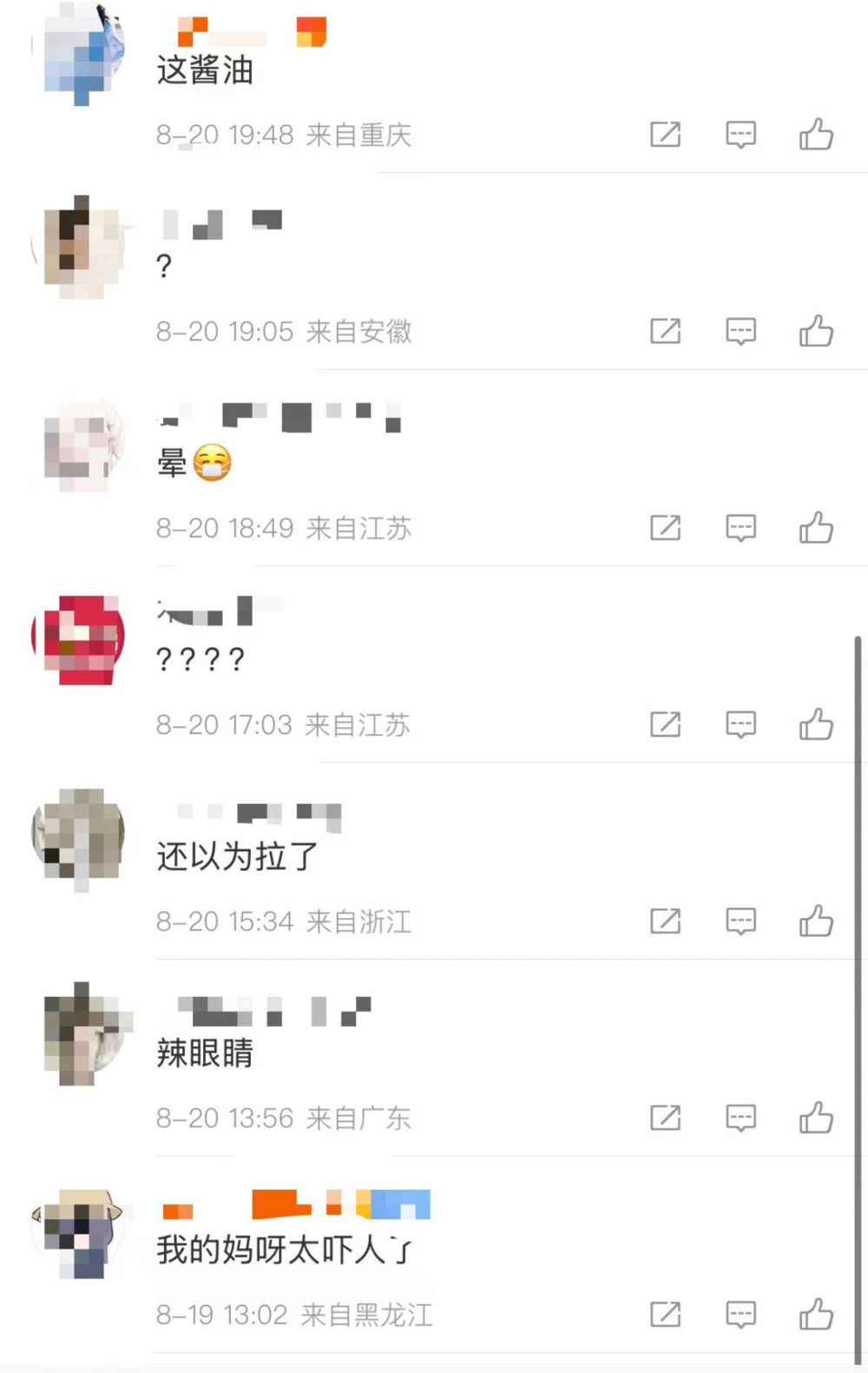This screenshot has width=868, height=1373.
Task: Like the "?" comment from 安徽
Action: click(816, 331)
